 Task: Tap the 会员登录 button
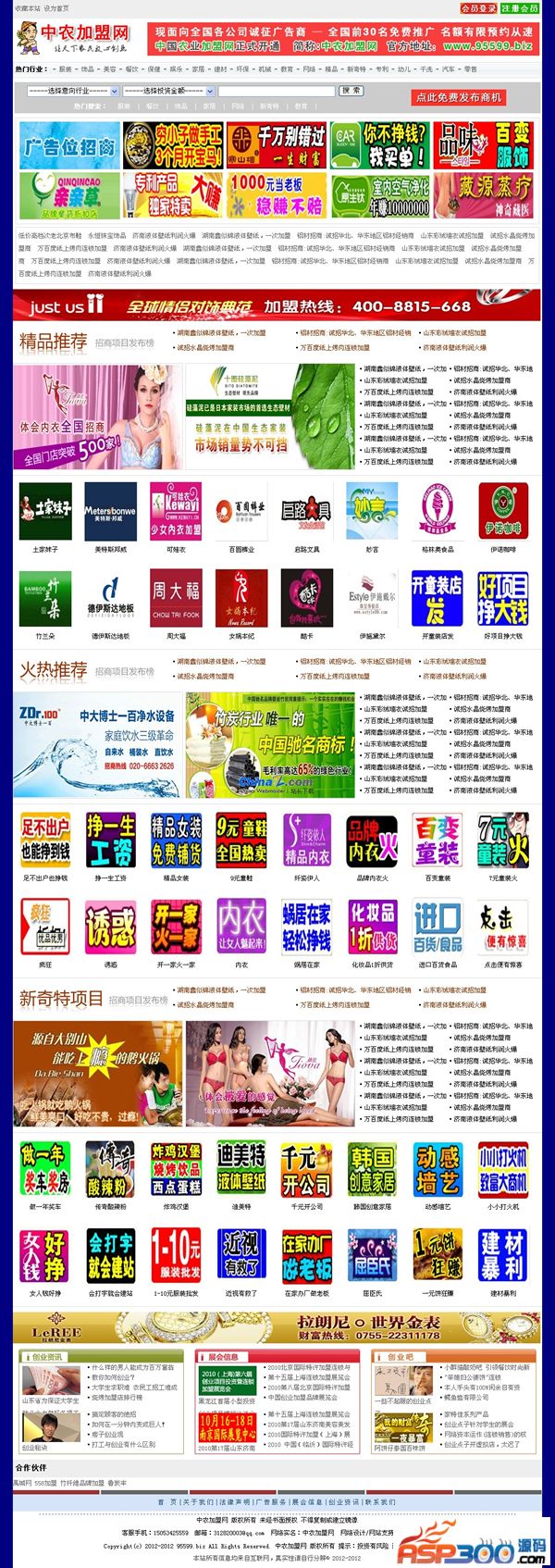479,8
